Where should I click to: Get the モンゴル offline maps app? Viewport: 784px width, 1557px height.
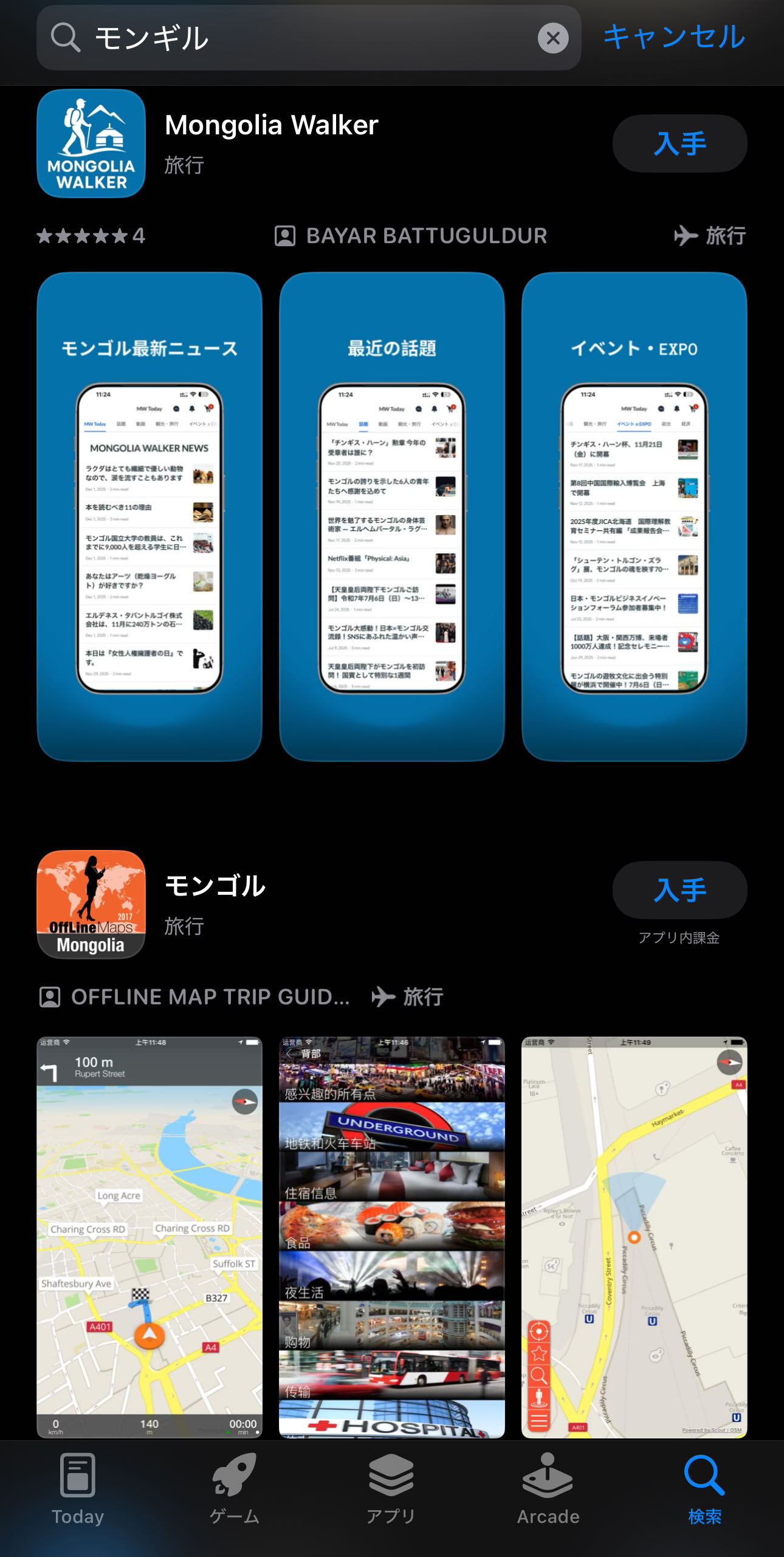coord(679,889)
